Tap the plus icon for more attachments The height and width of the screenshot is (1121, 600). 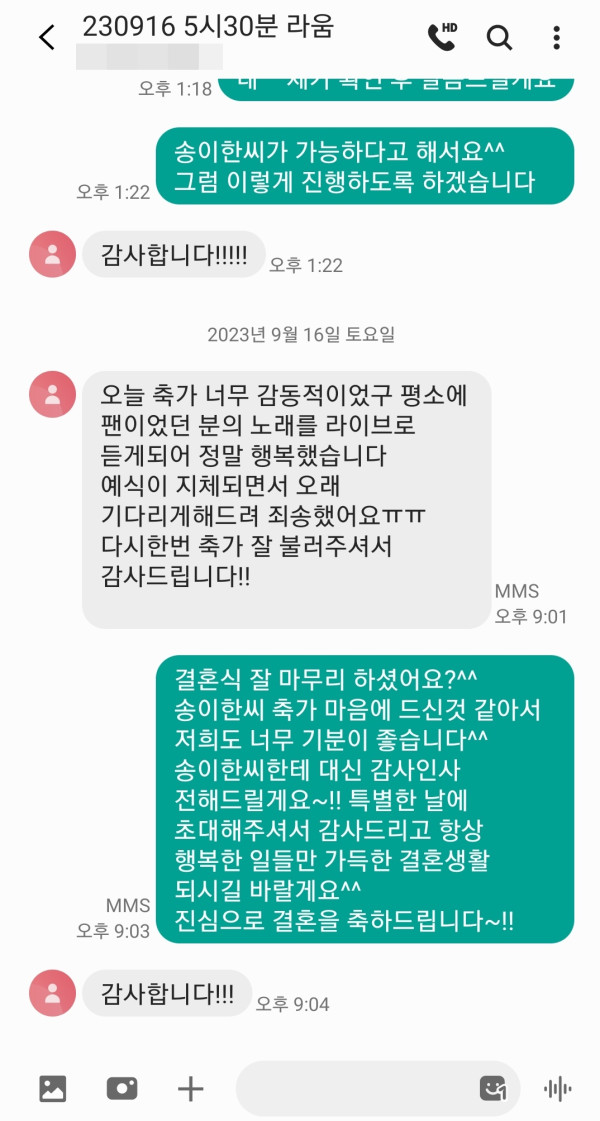click(190, 1088)
